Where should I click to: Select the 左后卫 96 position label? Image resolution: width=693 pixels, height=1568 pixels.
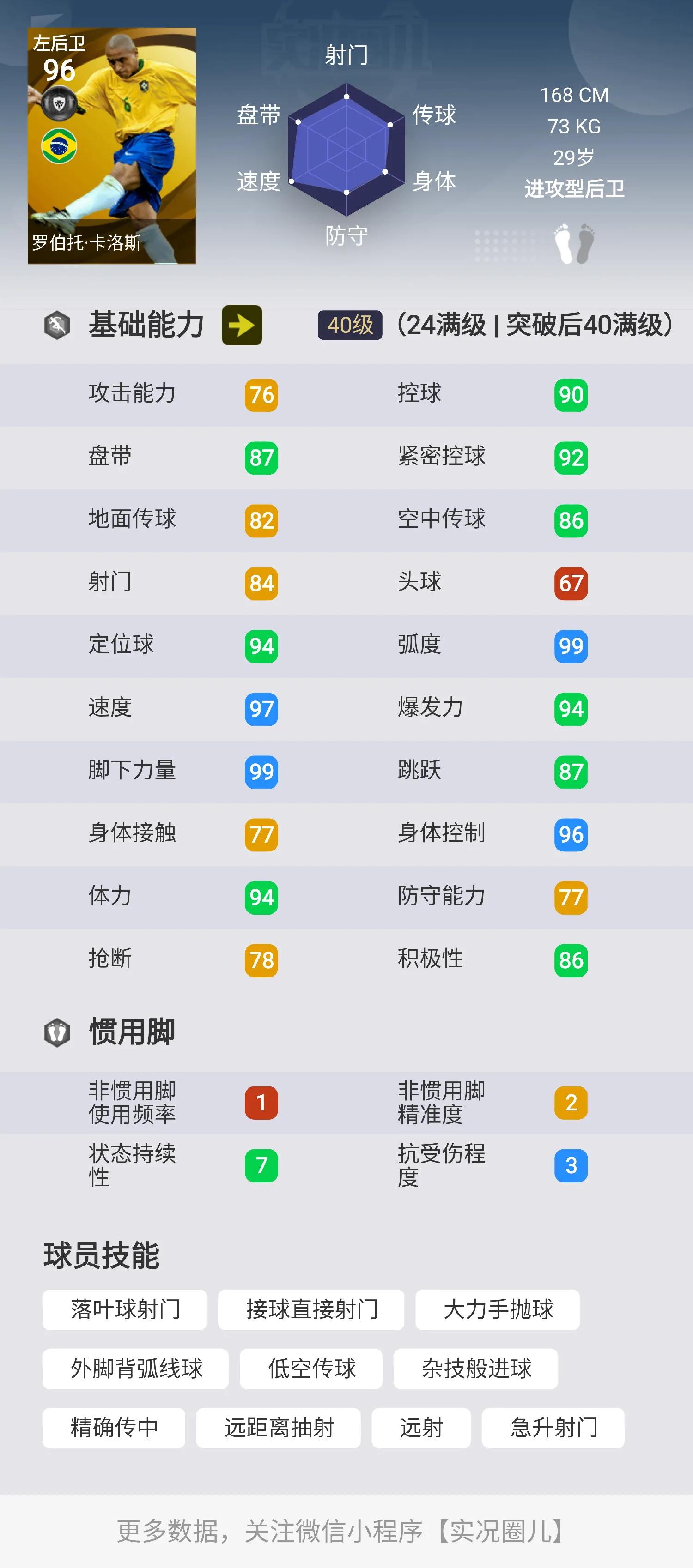(x=59, y=56)
